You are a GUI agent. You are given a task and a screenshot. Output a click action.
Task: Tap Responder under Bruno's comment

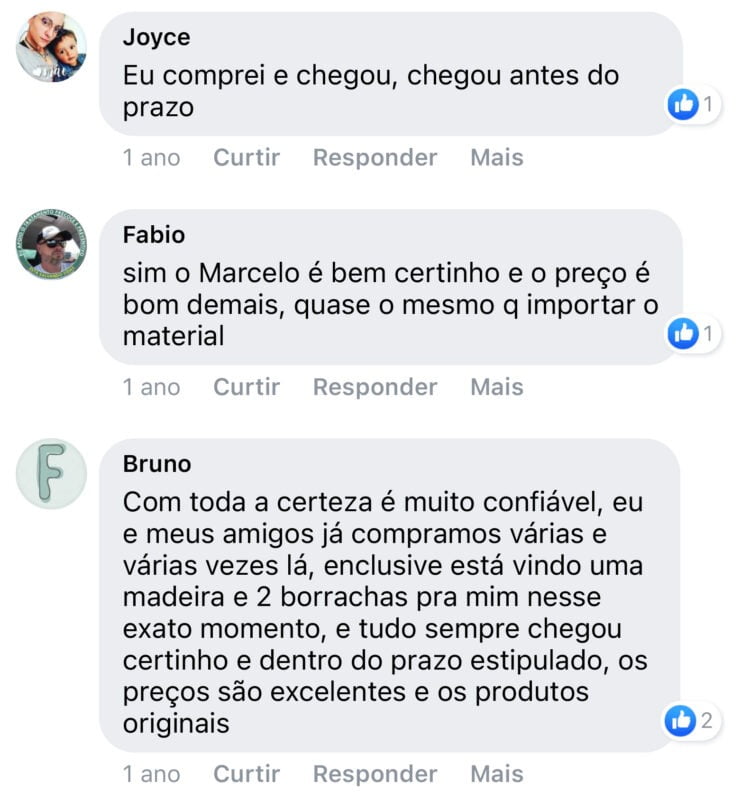click(375, 774)
